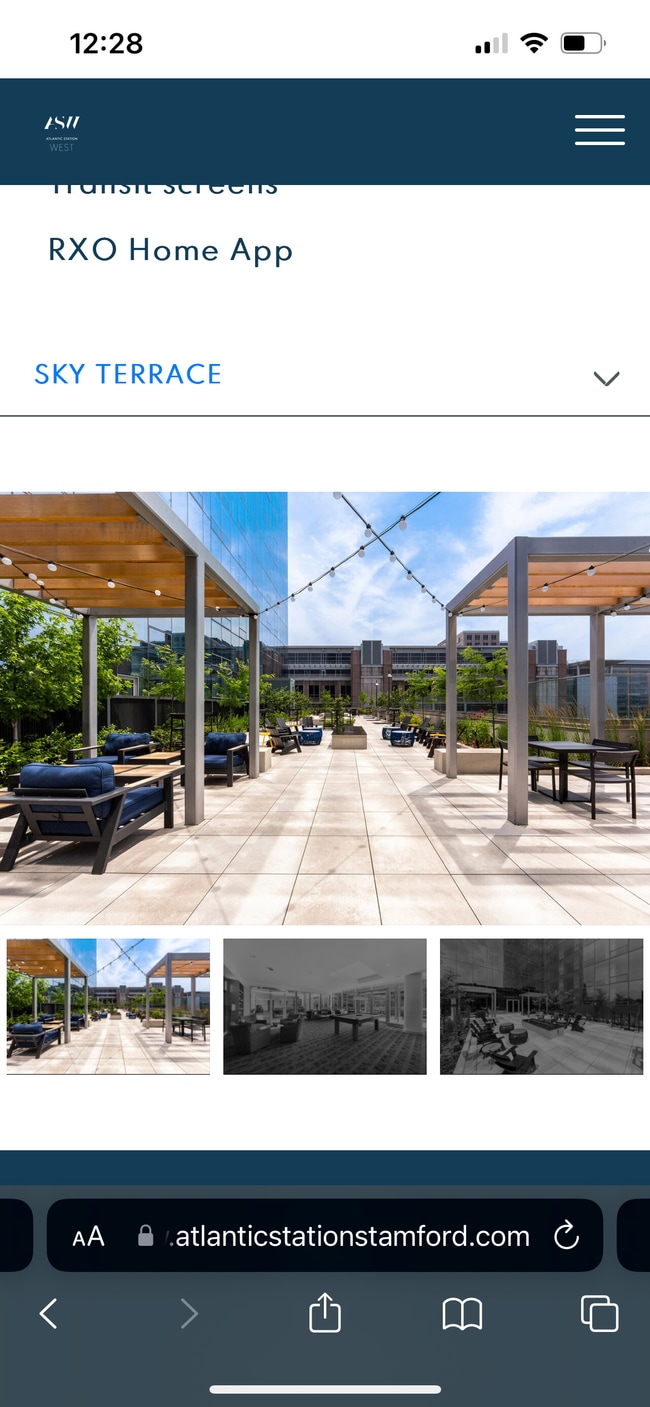Show all open tabs
650x1407 pixels.
[x=599, y=1313]
